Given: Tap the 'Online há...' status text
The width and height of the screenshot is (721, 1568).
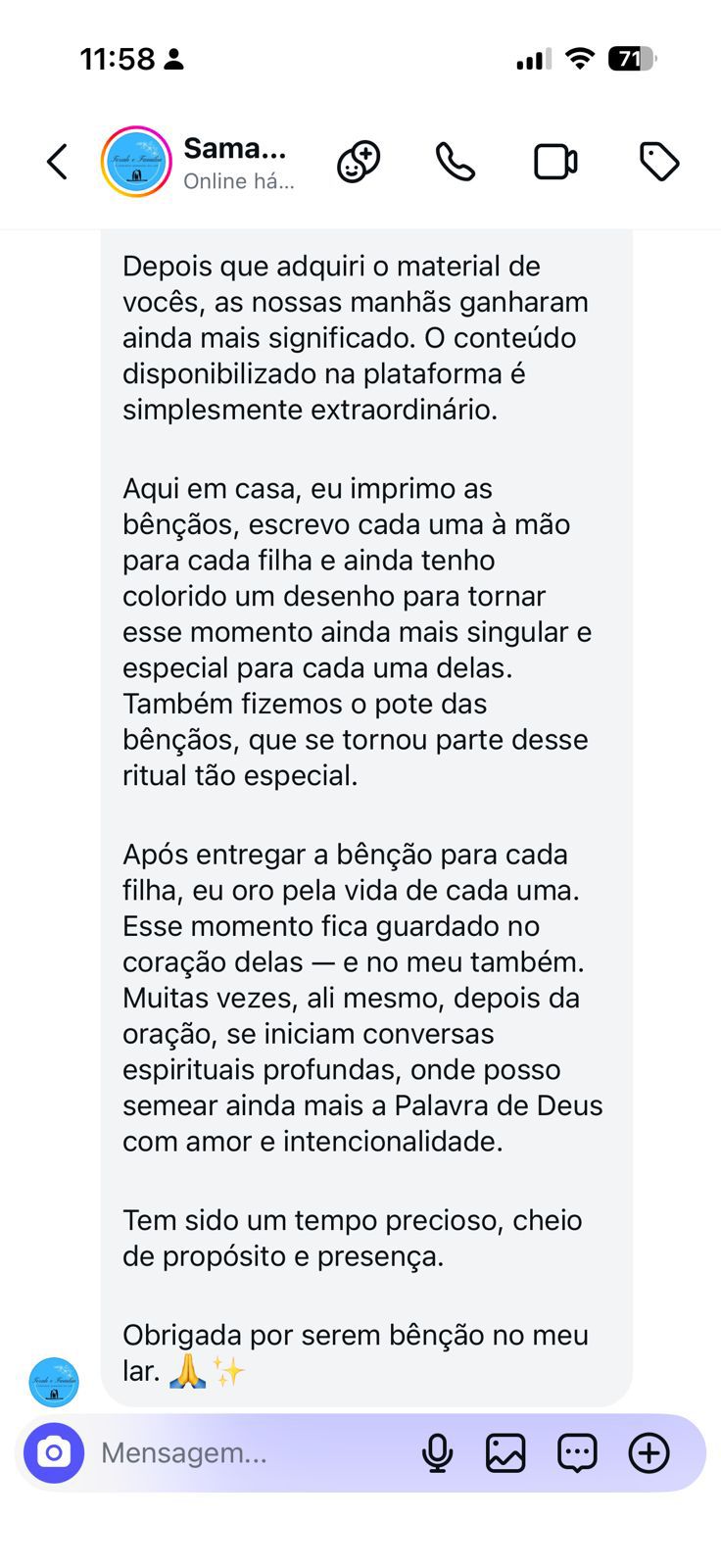Looking at the screenshot, I should pos(238,181).
